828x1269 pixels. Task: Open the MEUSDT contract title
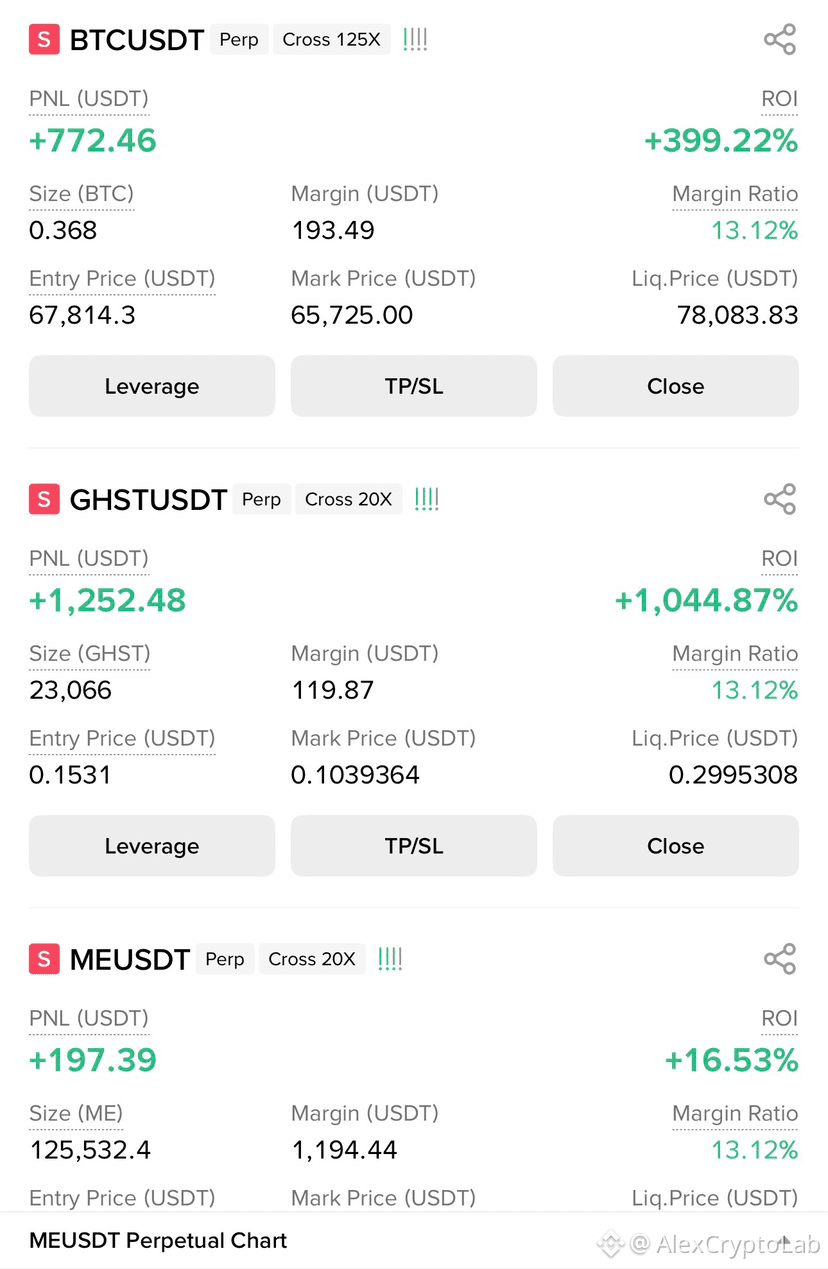point(130,959)
